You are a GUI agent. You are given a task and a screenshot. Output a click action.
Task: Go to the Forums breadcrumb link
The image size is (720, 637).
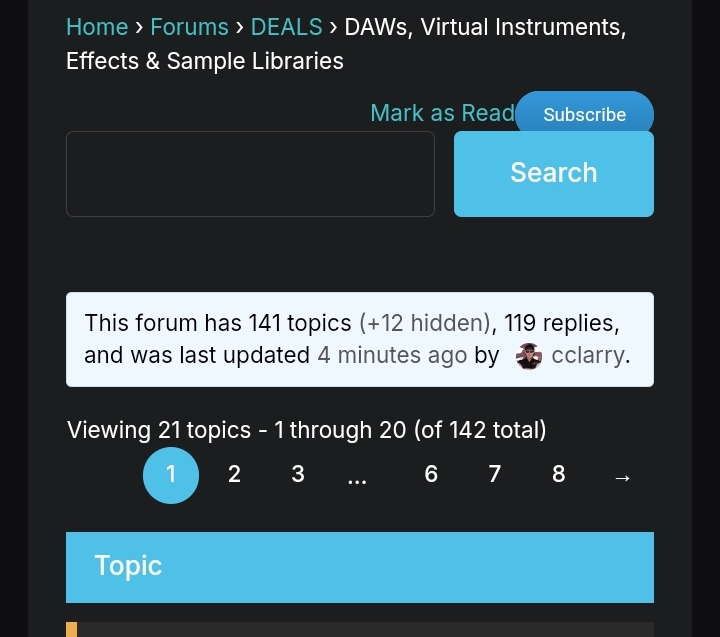coord(189,27)
